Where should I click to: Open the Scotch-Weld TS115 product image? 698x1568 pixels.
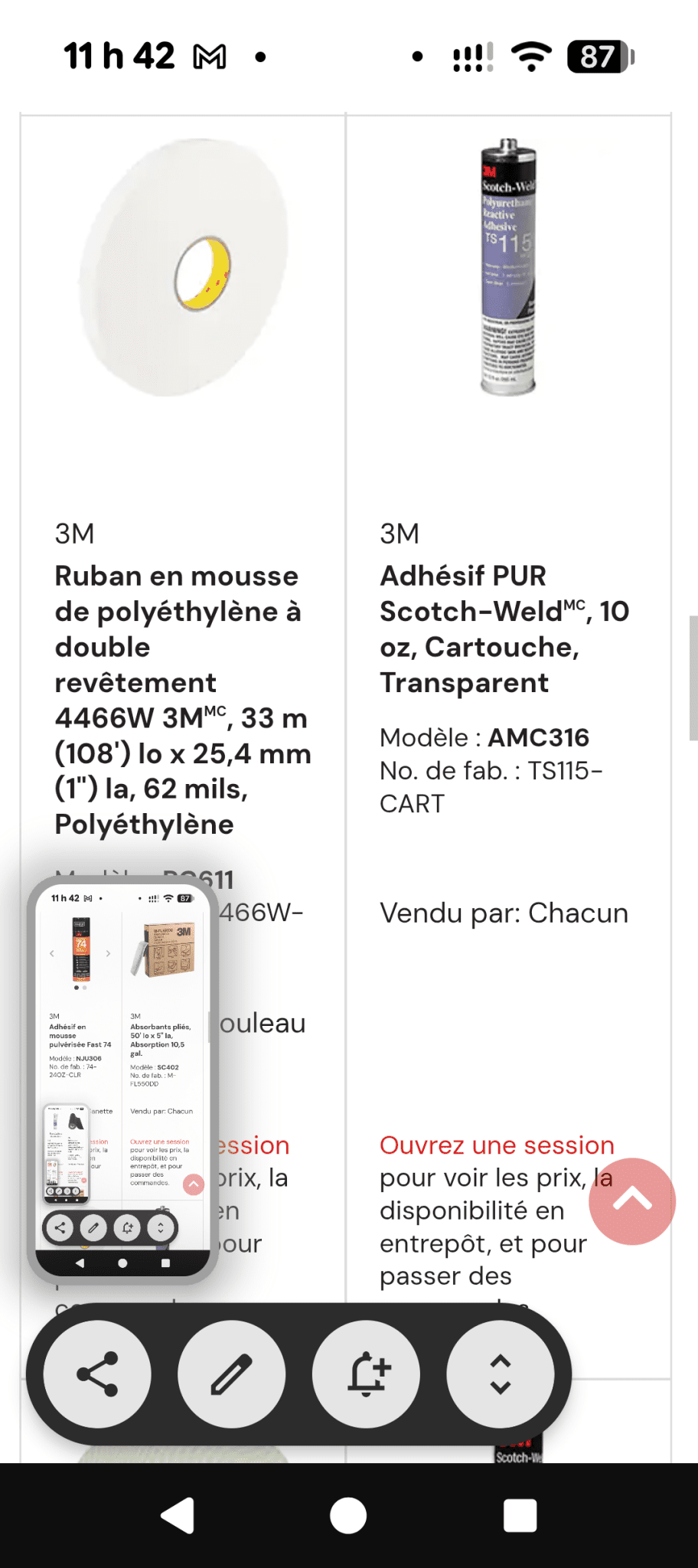[508, 268]
